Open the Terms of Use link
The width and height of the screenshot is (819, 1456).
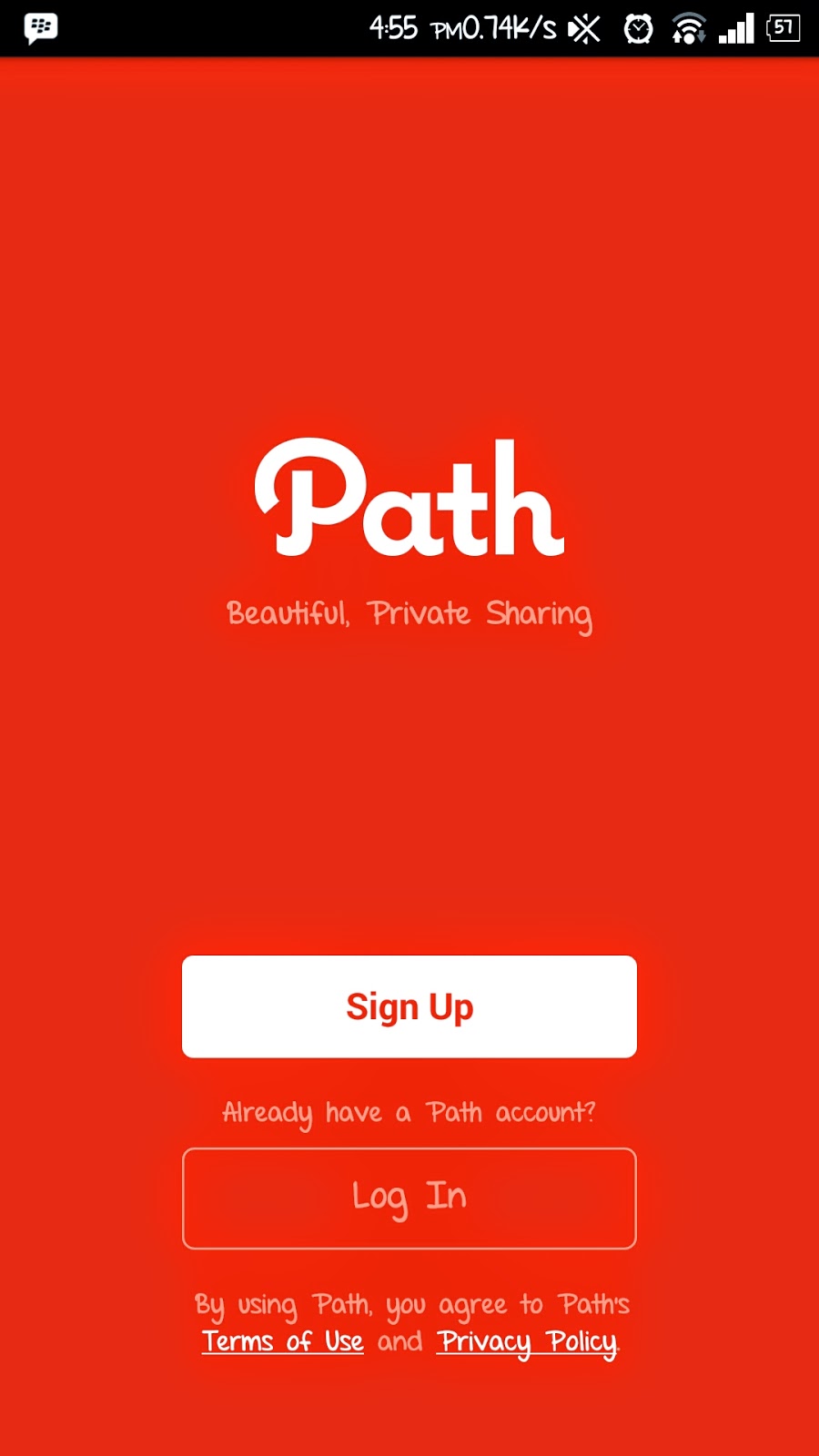click(282, 1341)
